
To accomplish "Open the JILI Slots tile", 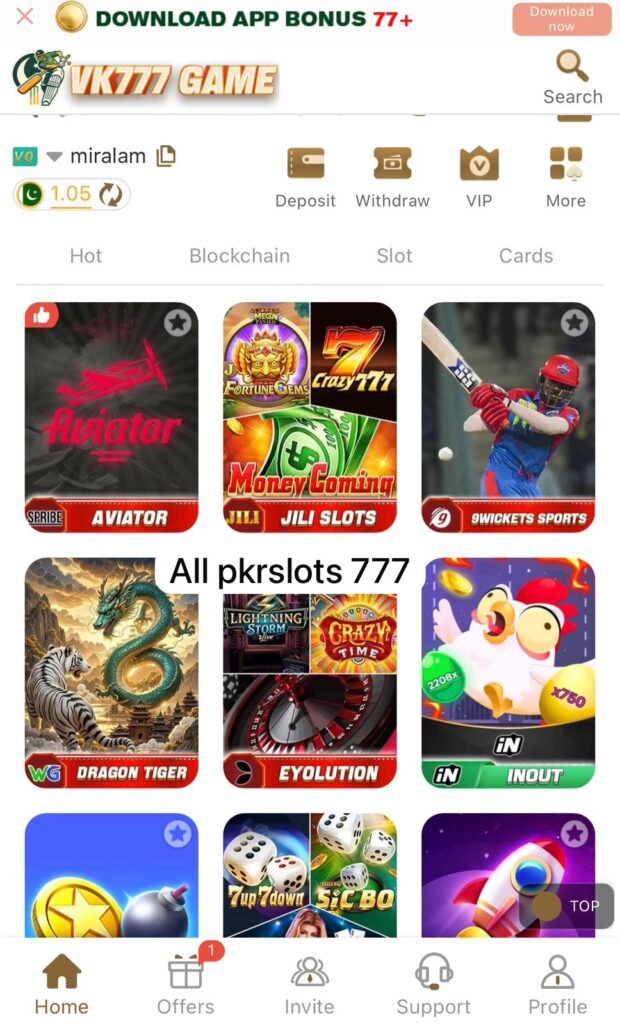I will point(309,416).
